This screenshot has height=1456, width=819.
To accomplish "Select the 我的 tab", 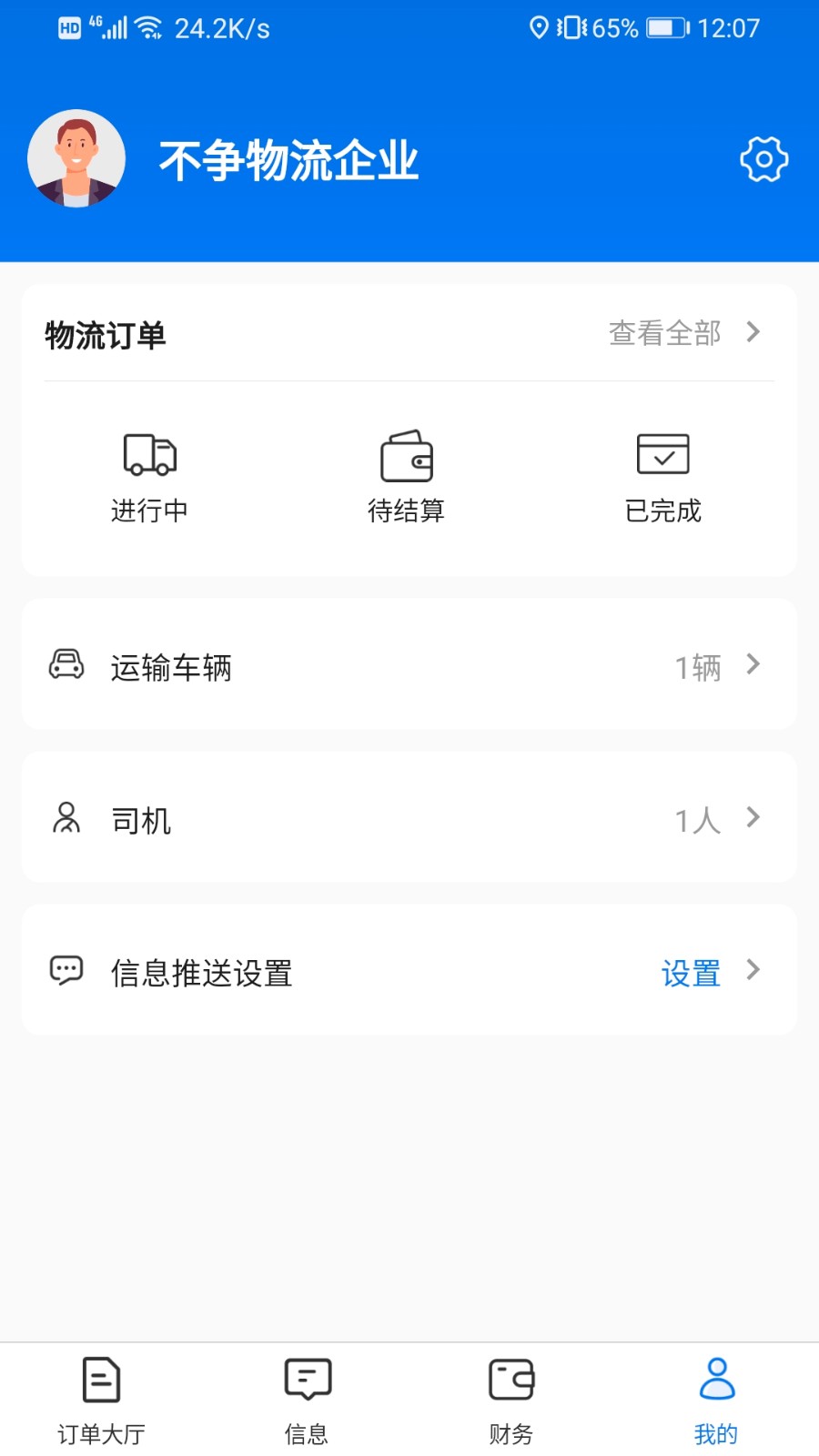I will (716, 1399).
